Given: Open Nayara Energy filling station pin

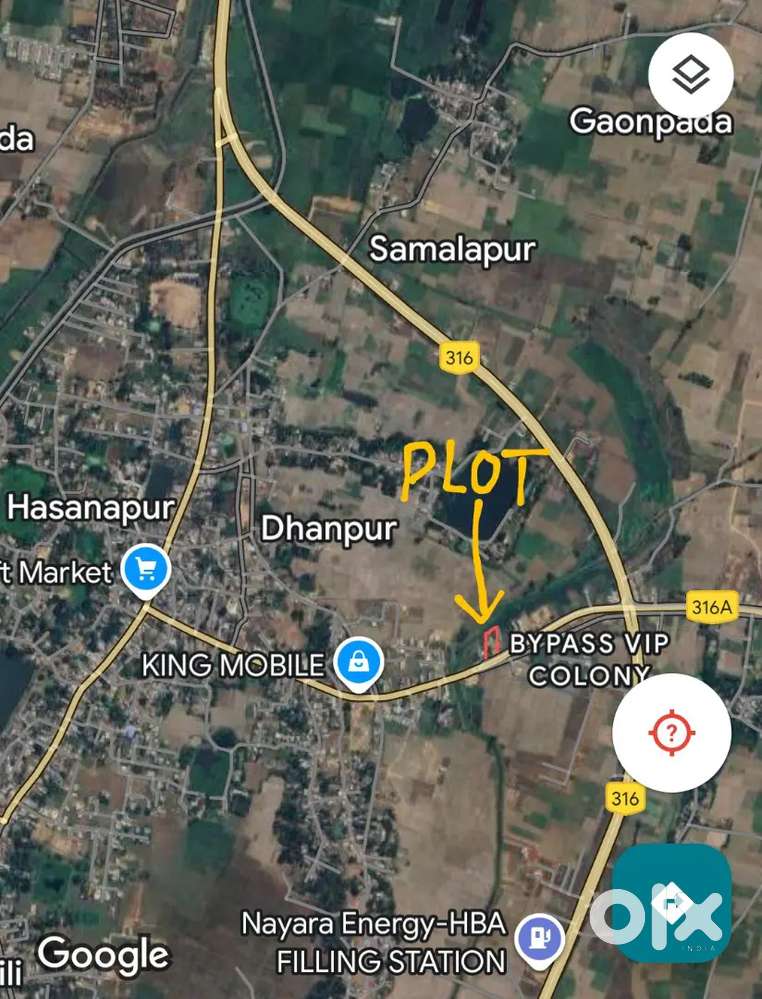Looking at the screenshot, I should click(539, 939).
